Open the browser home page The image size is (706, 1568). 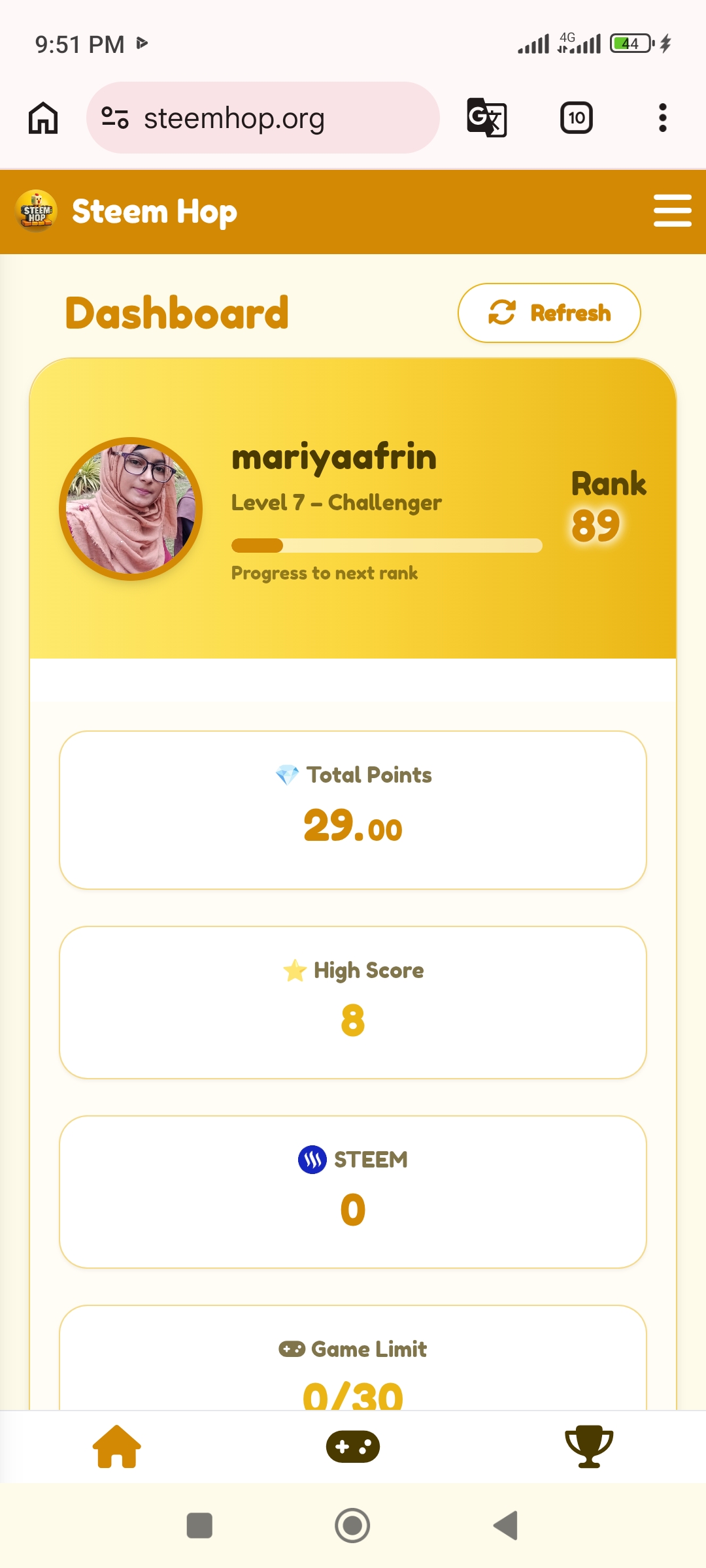pyautogui.click(x=43, y=118)
